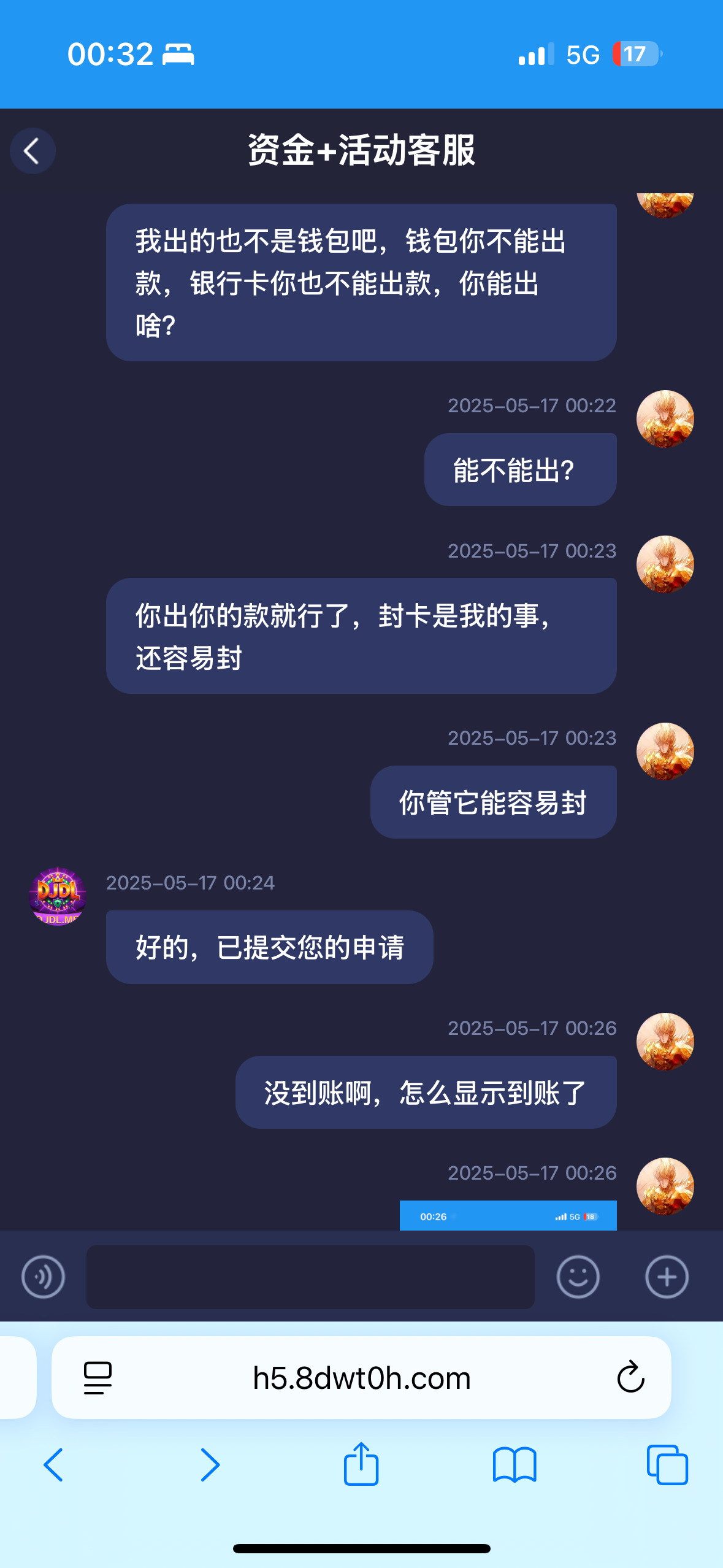The height and width of the screenshot is (1568, 723).
Task: Tap the voice input icon
Action: pyautogui.click(x=43, y=1277)
